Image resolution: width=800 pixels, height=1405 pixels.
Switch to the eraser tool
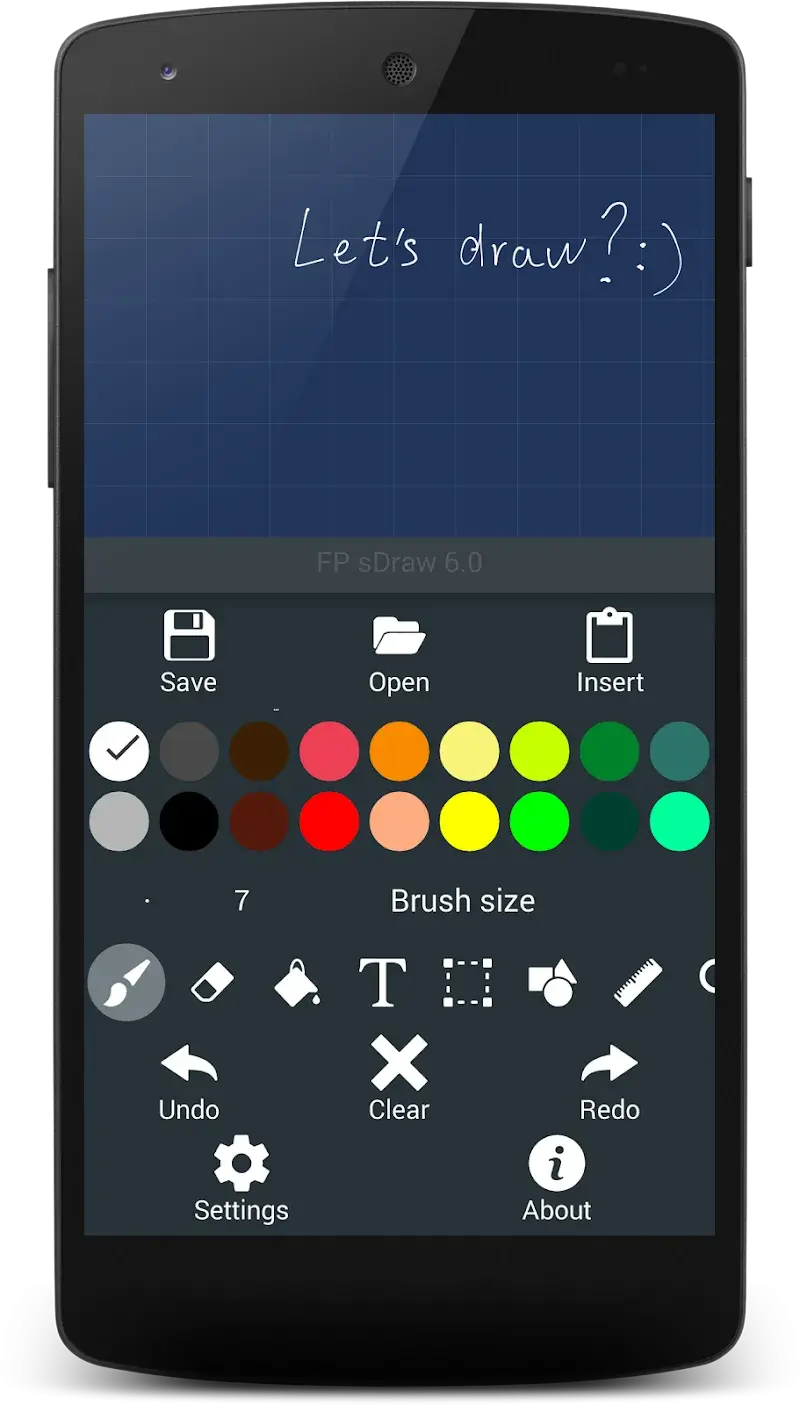211,982
